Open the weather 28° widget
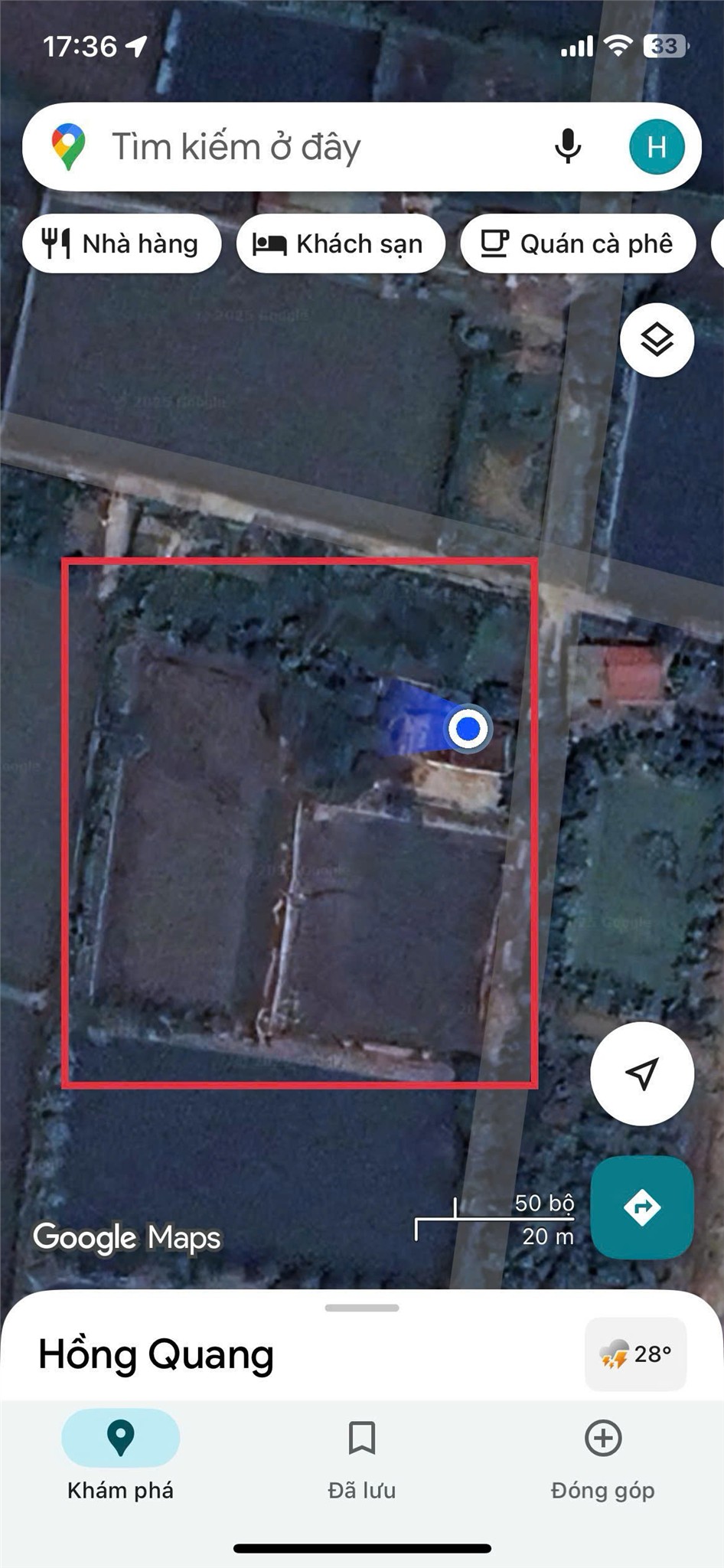 click(635, 1354)
